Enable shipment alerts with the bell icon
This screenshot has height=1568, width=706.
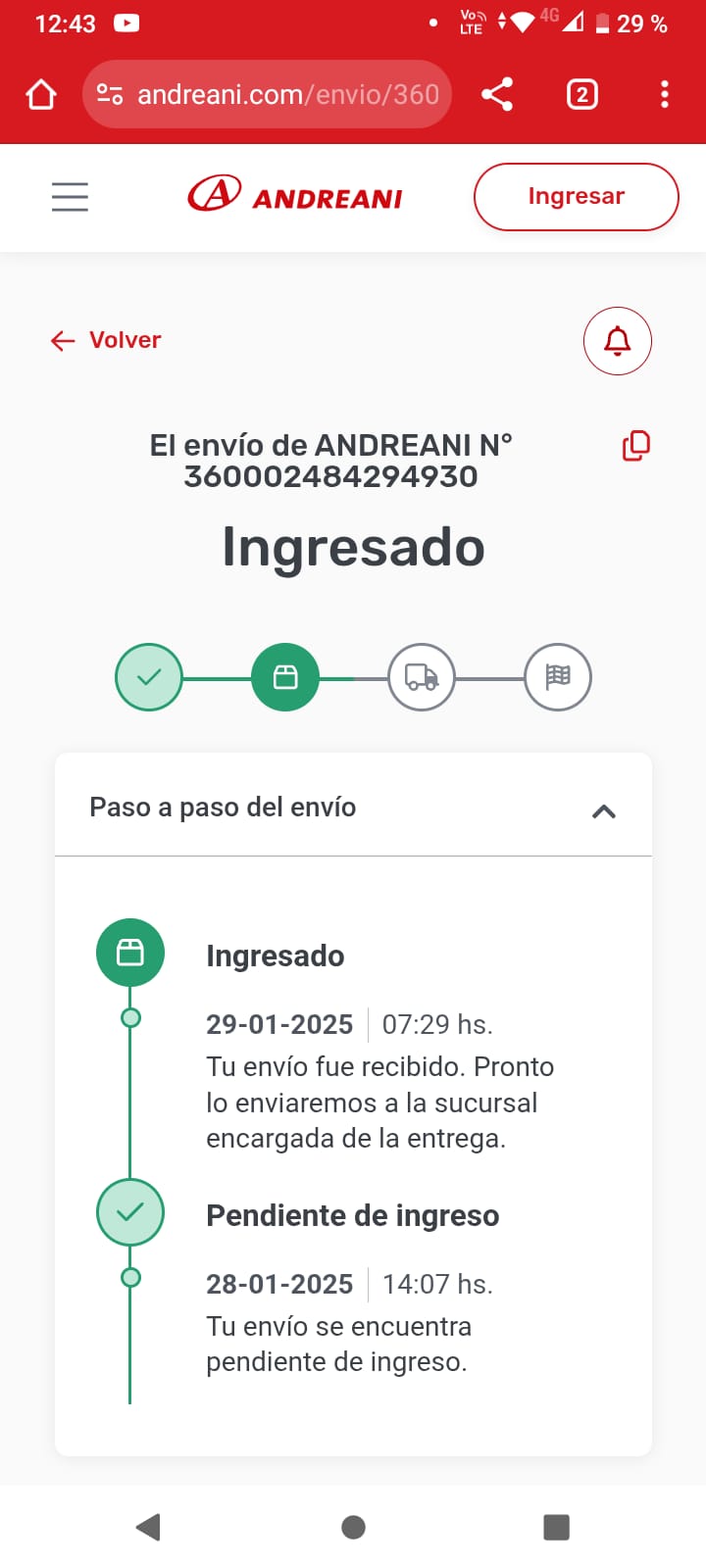coord(617,341)
